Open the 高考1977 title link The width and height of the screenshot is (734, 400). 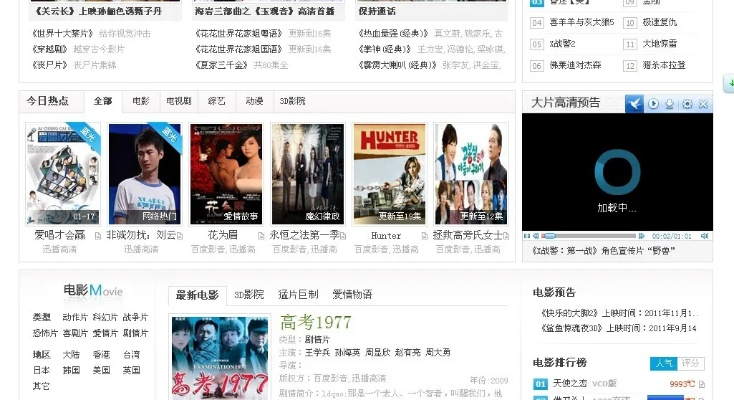pos(316,321)
